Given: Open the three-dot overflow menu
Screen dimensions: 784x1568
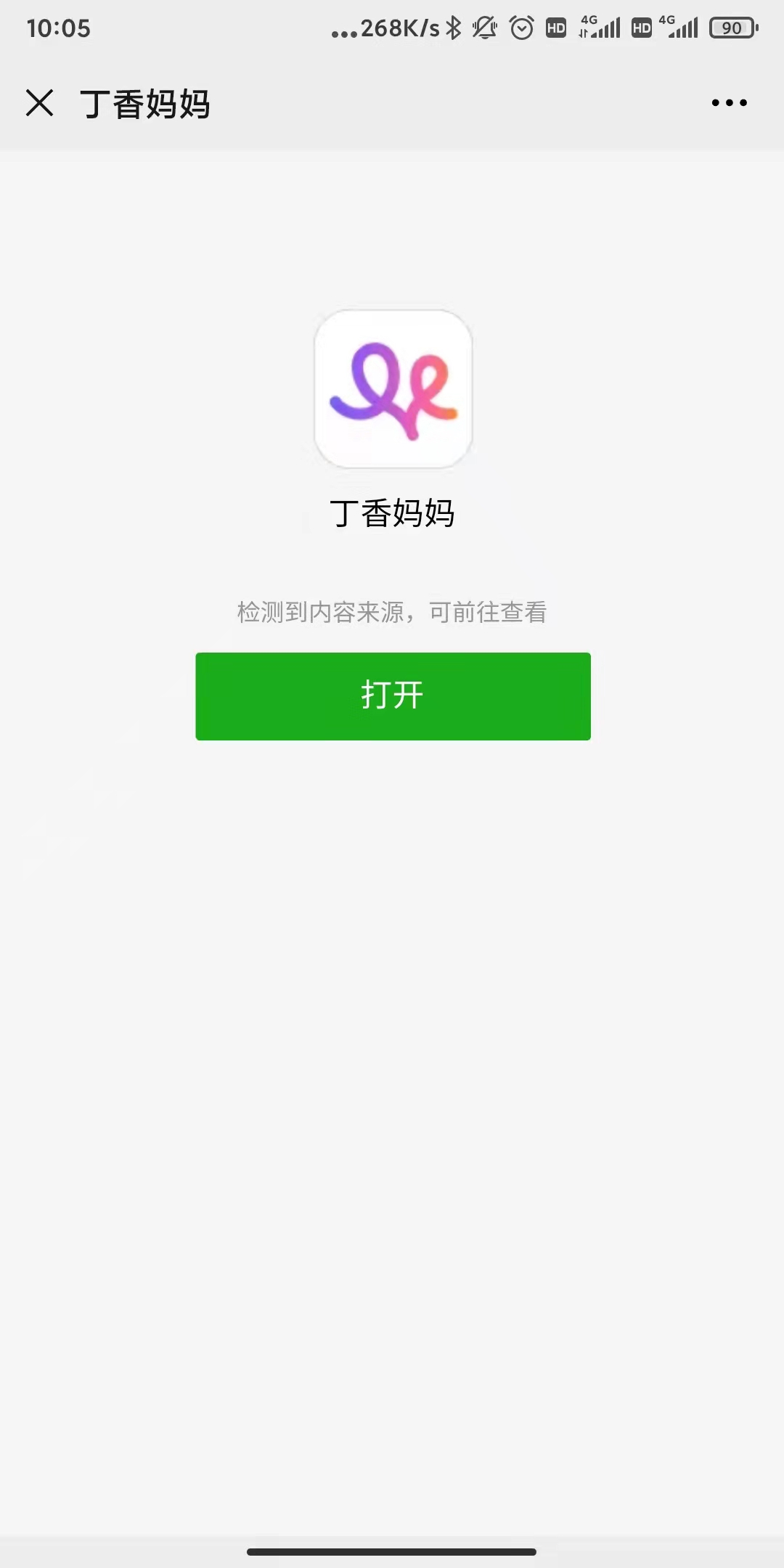Looking at the screenshot, I should click(729, 102).
